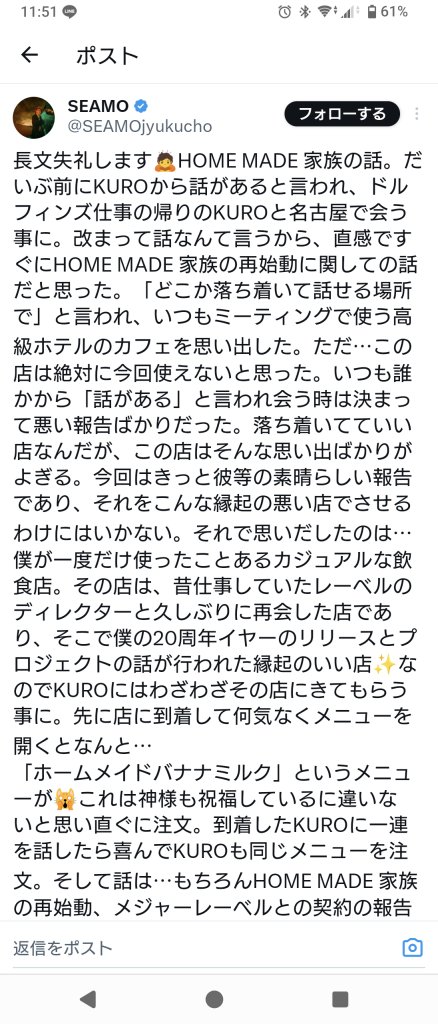The width and height of the screenshot is (438, 1024).
Task: Go back using the top arrow
Action: 29,56
